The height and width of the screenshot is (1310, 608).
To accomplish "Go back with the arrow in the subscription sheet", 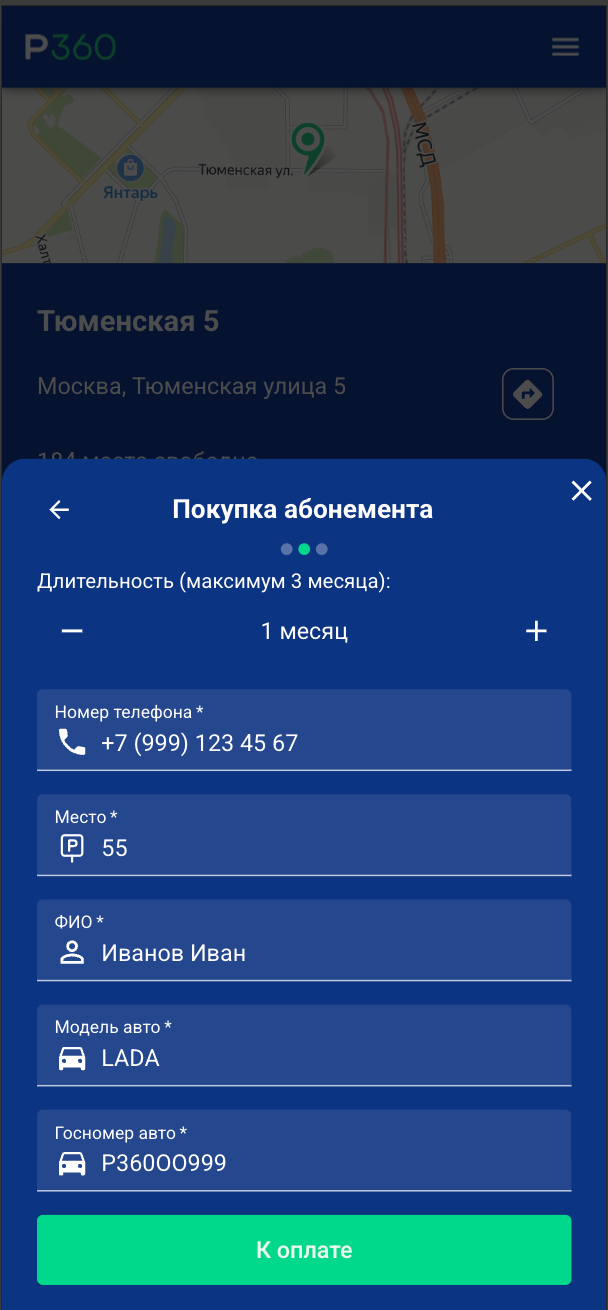I will pyautogui.click(x=60, y=510).
